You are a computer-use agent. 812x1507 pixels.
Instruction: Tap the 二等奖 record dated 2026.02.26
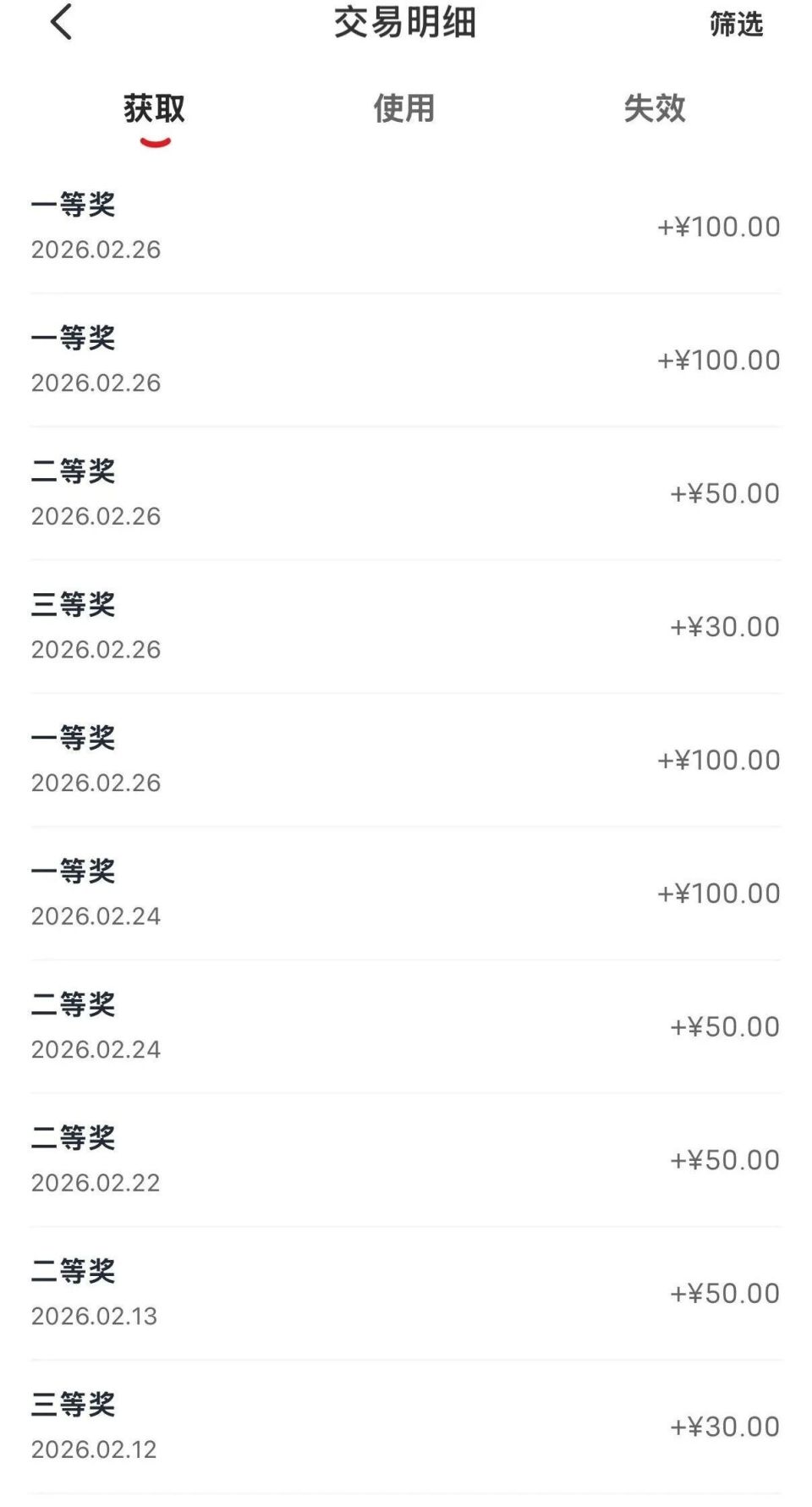tap(406, 492)
